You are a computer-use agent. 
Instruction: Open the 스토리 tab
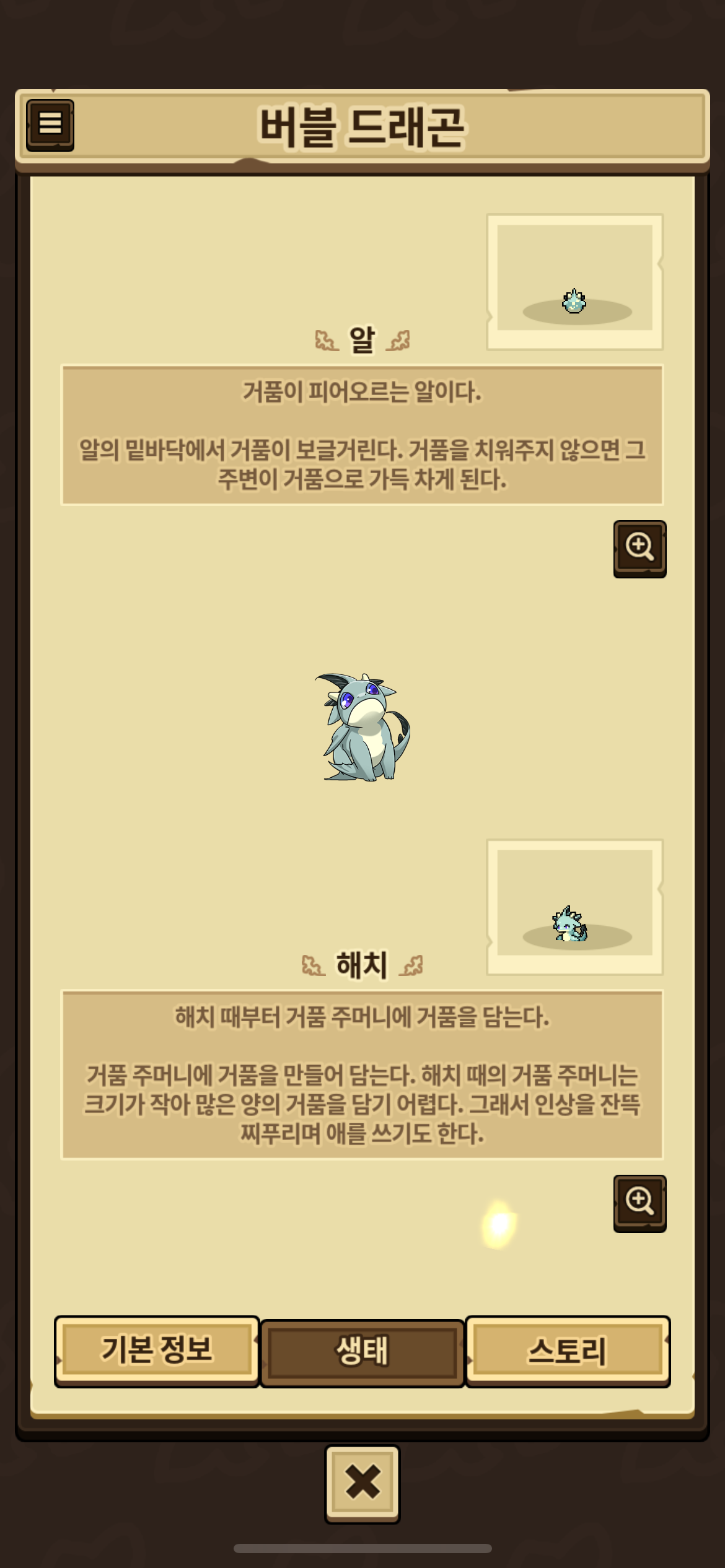[567, 1351]
